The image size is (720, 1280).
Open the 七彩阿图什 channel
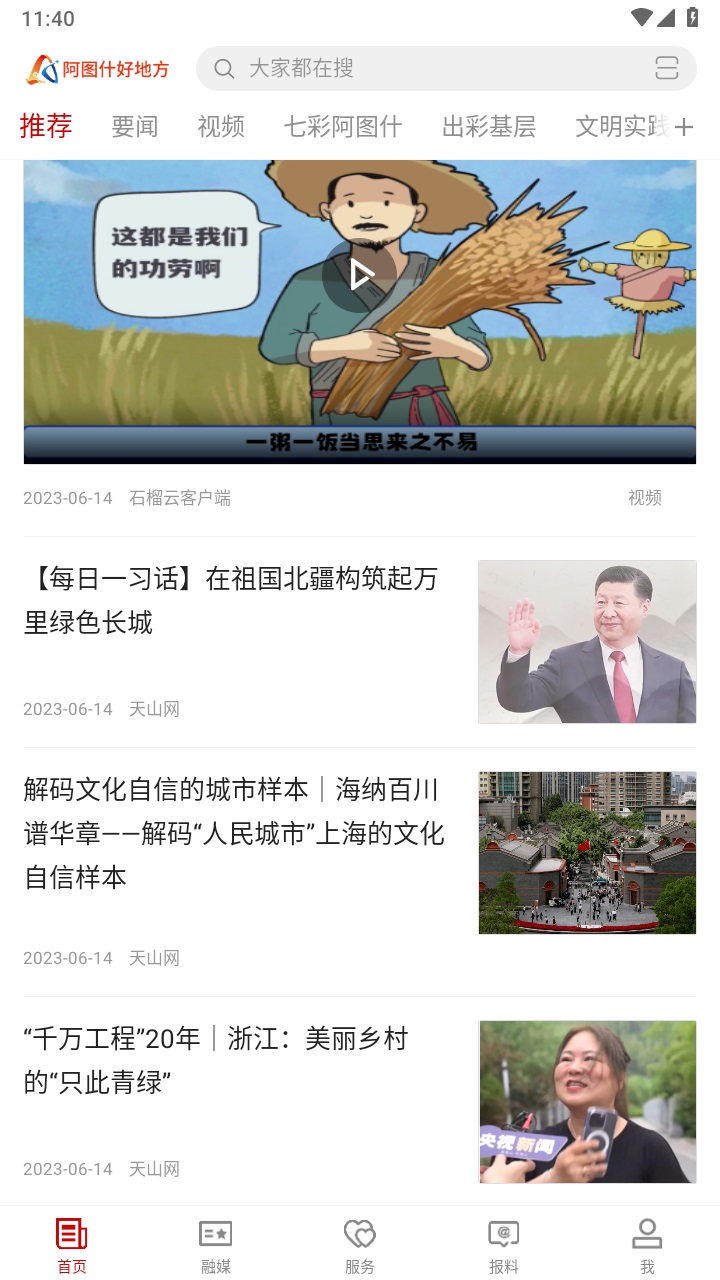coord(342,127)
